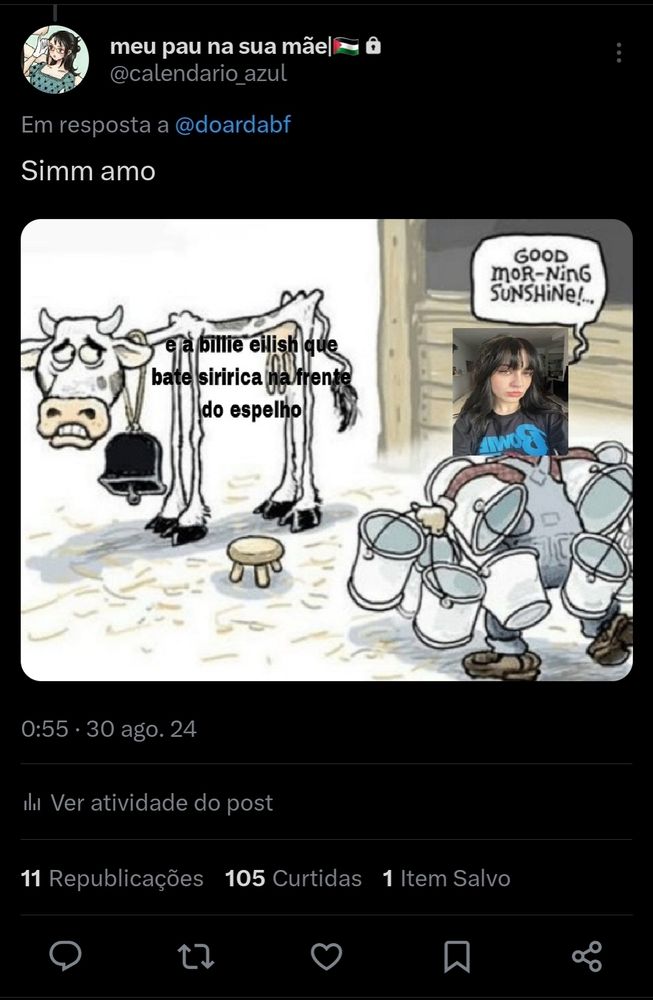Bookmark this post
Image resolution: width=653 pixels, height=1000 pixels.
tap(457, 956)
